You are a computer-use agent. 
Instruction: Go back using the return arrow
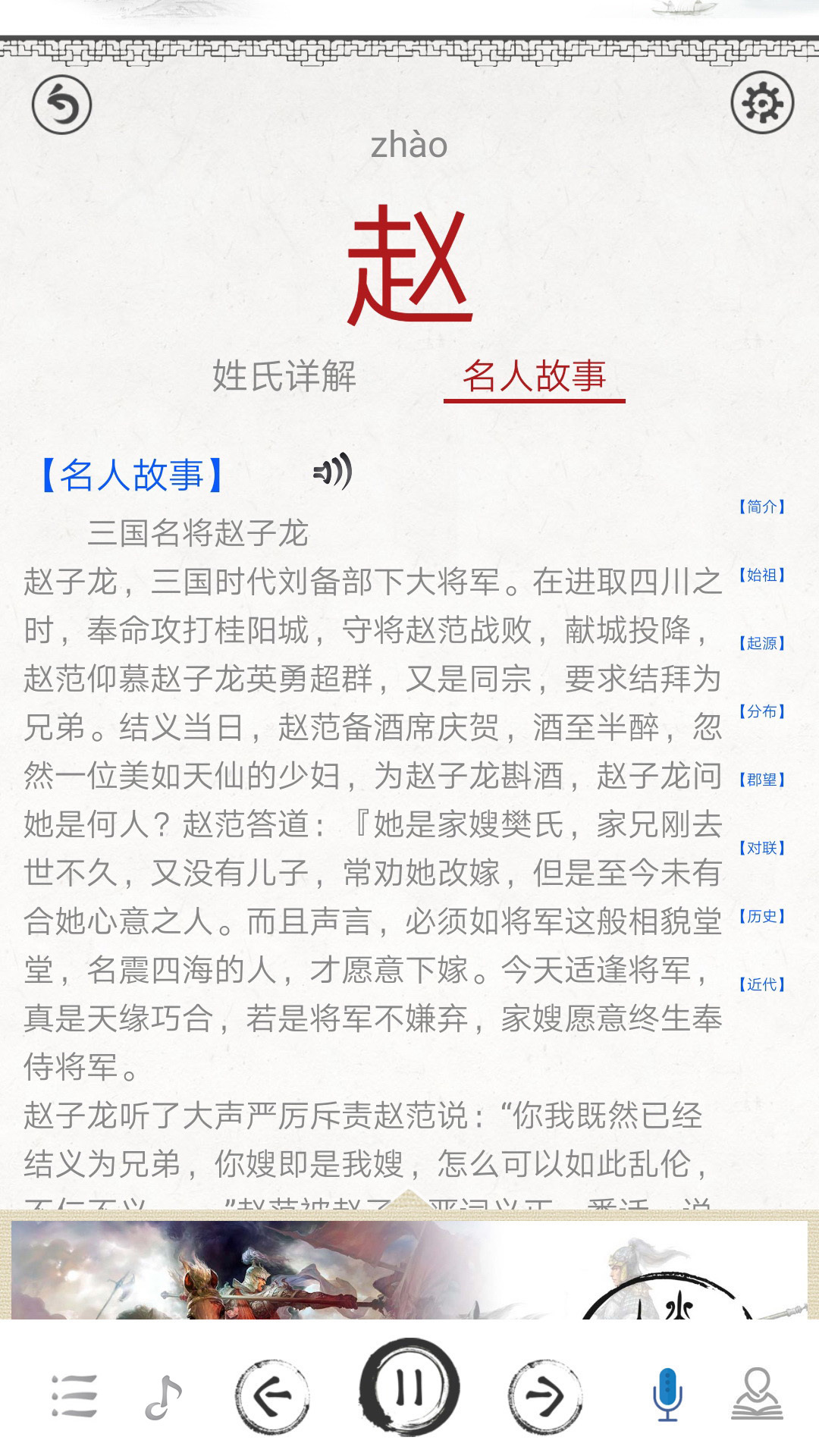point(61,105)
